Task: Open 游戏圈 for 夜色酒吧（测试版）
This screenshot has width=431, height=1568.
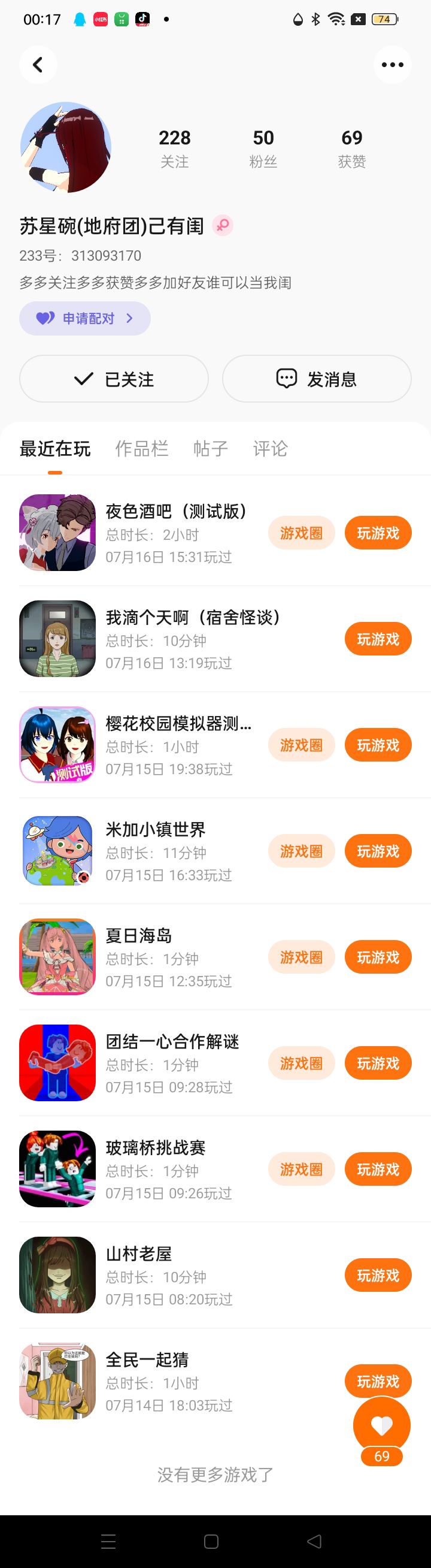Action: tap(301, 533)
